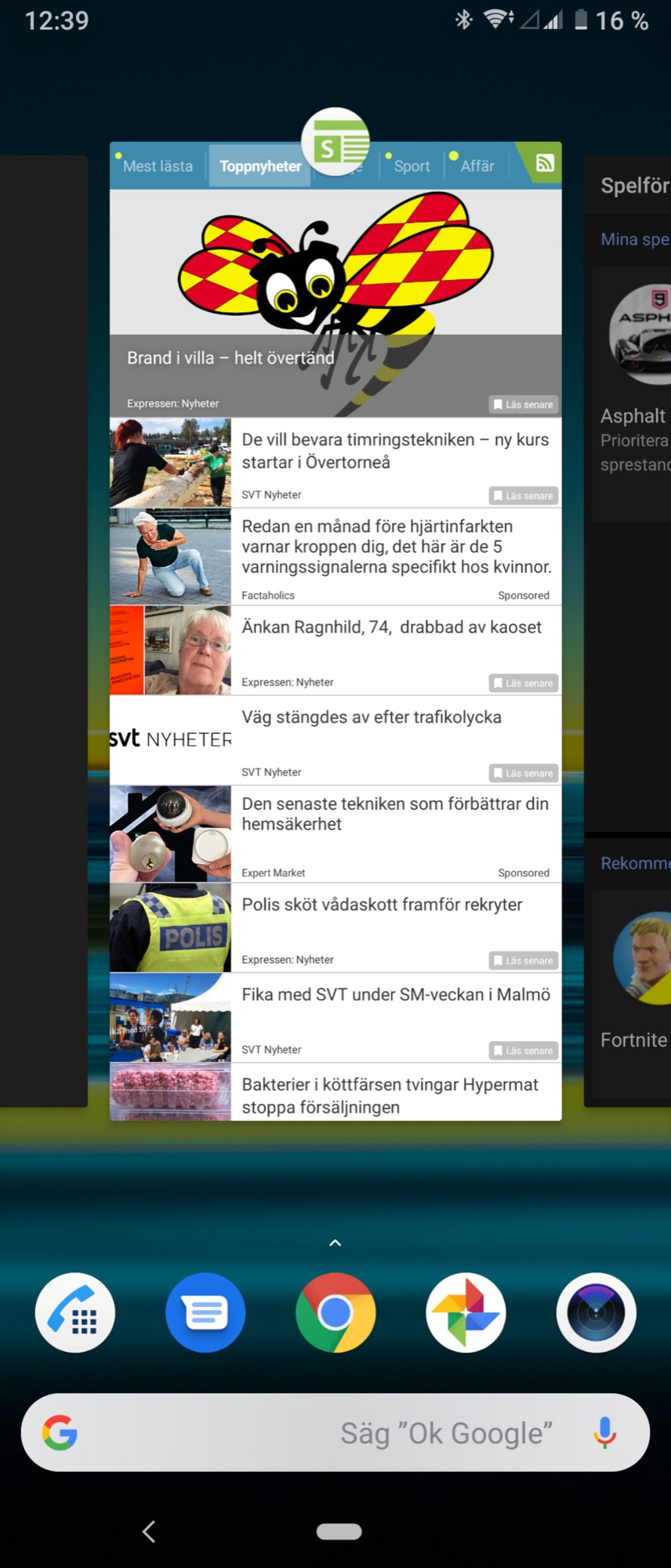
Task: Open the Phone dialer app
Action: [x=75, y=1312]
